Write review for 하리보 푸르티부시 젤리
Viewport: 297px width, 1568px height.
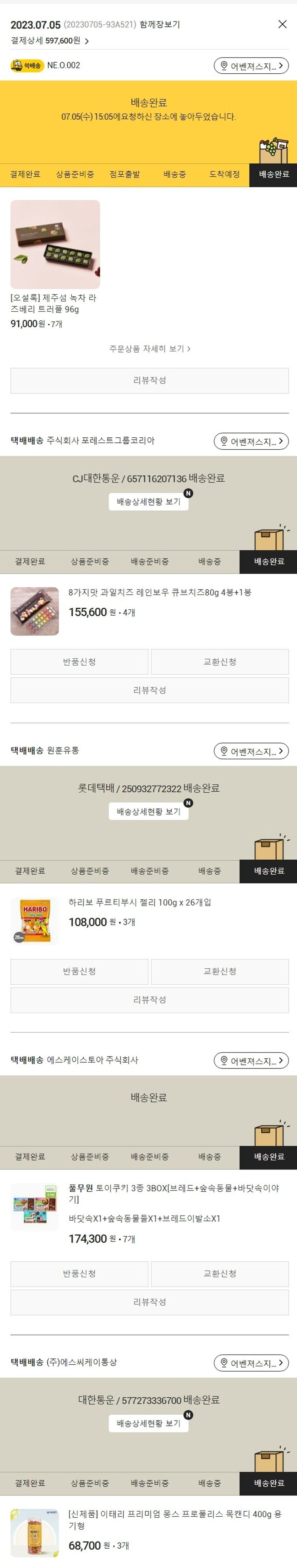pos(149,1000)
